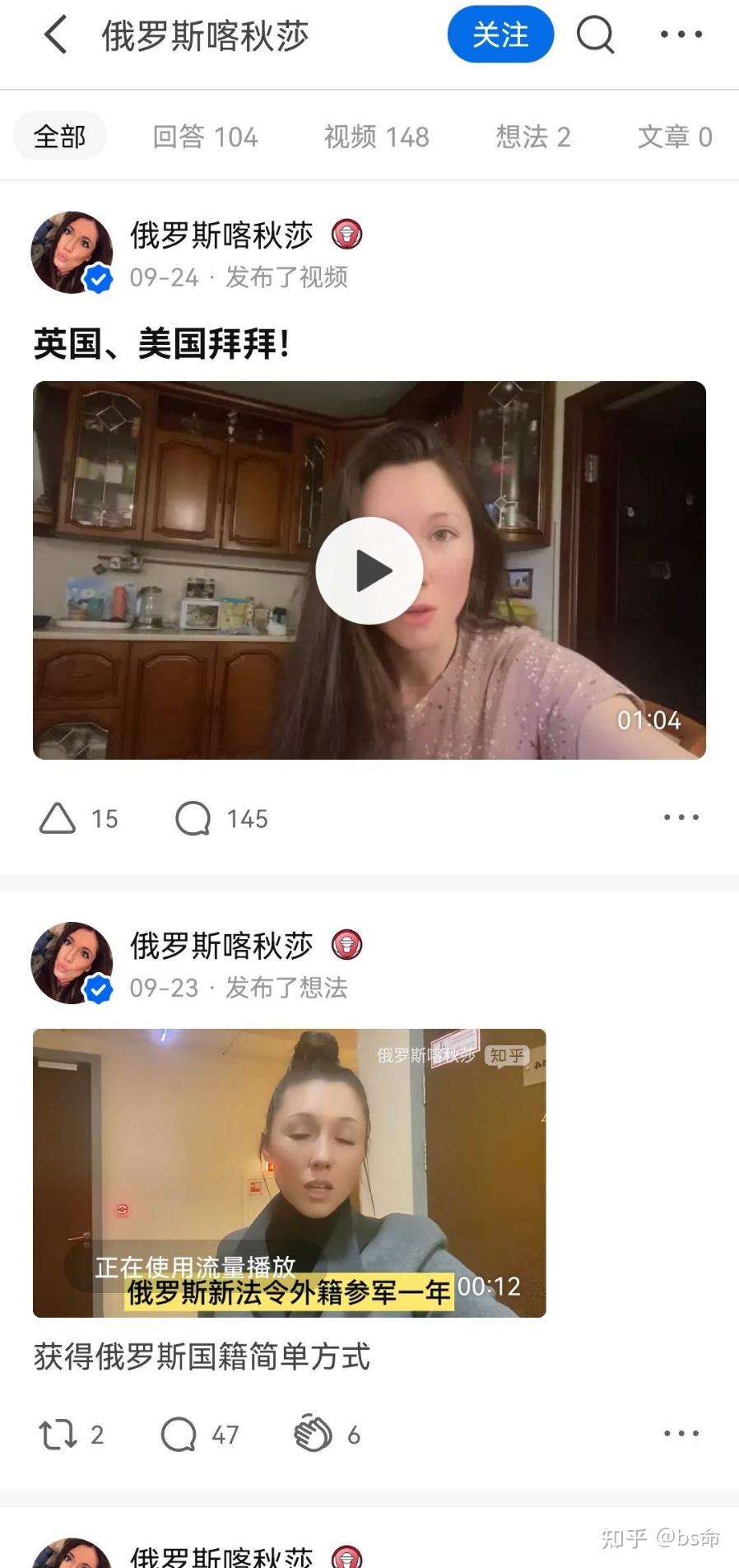Switch to the 全部 tab
The height and width of the screenshot is (1568, 739).
point(59,136)
